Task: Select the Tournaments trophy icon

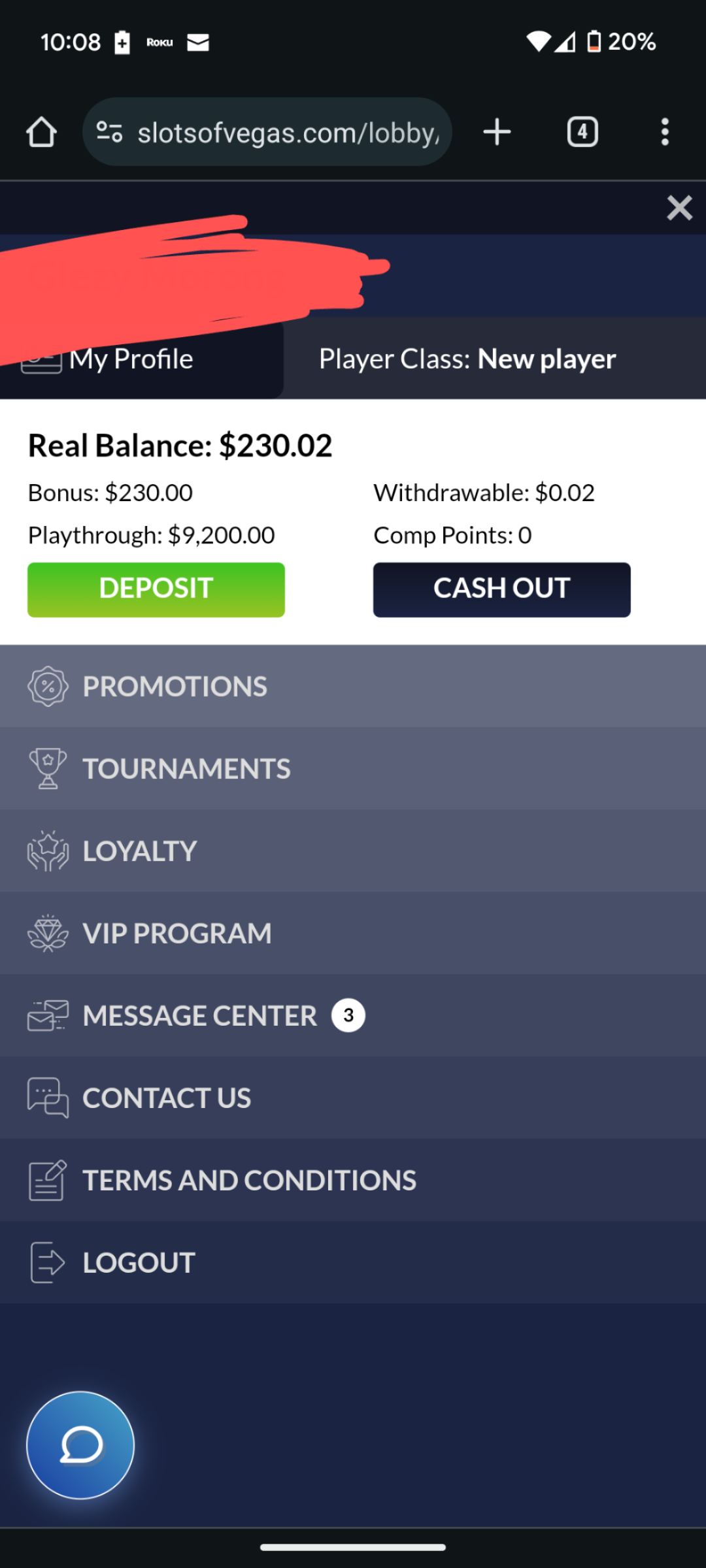Action: pos(46,768)
